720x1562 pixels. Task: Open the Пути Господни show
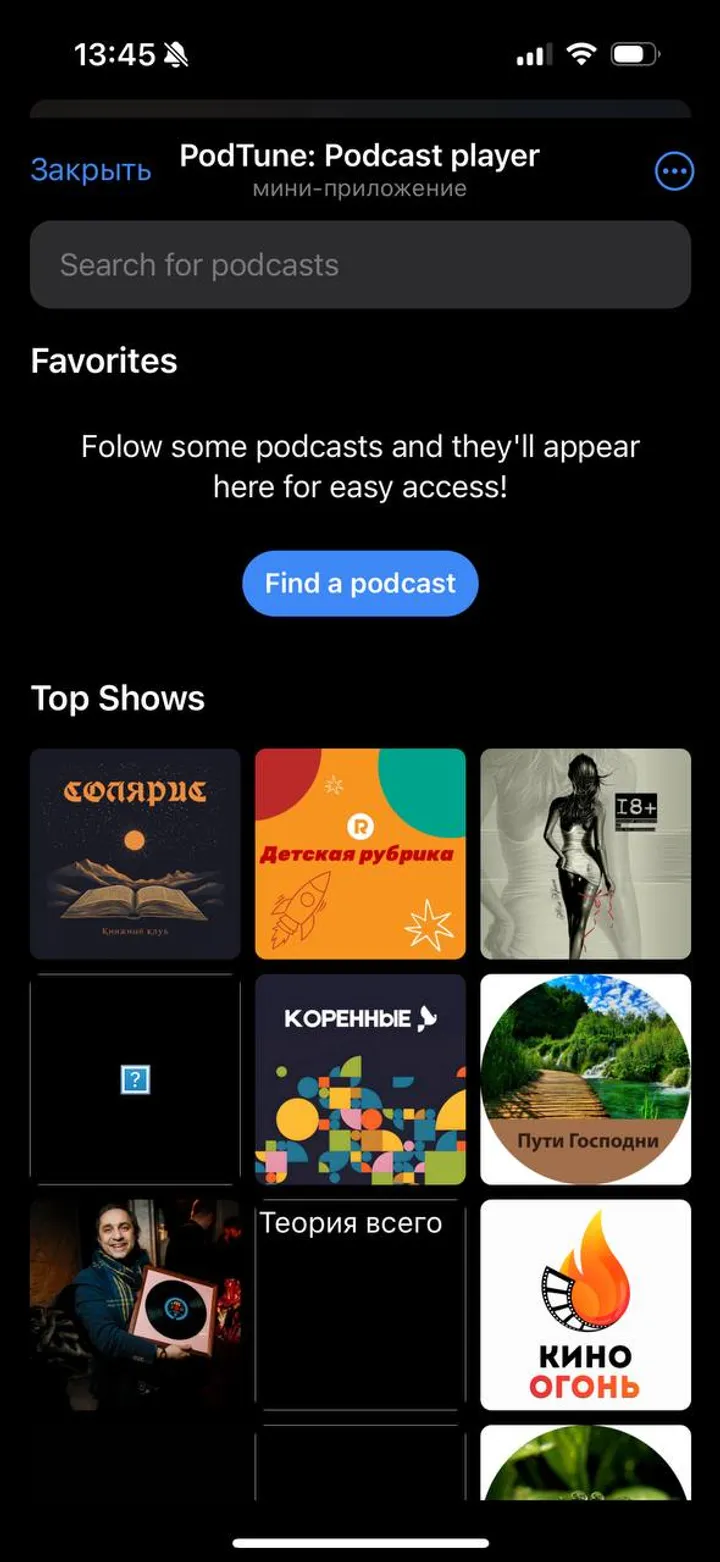pos(585,1078)
